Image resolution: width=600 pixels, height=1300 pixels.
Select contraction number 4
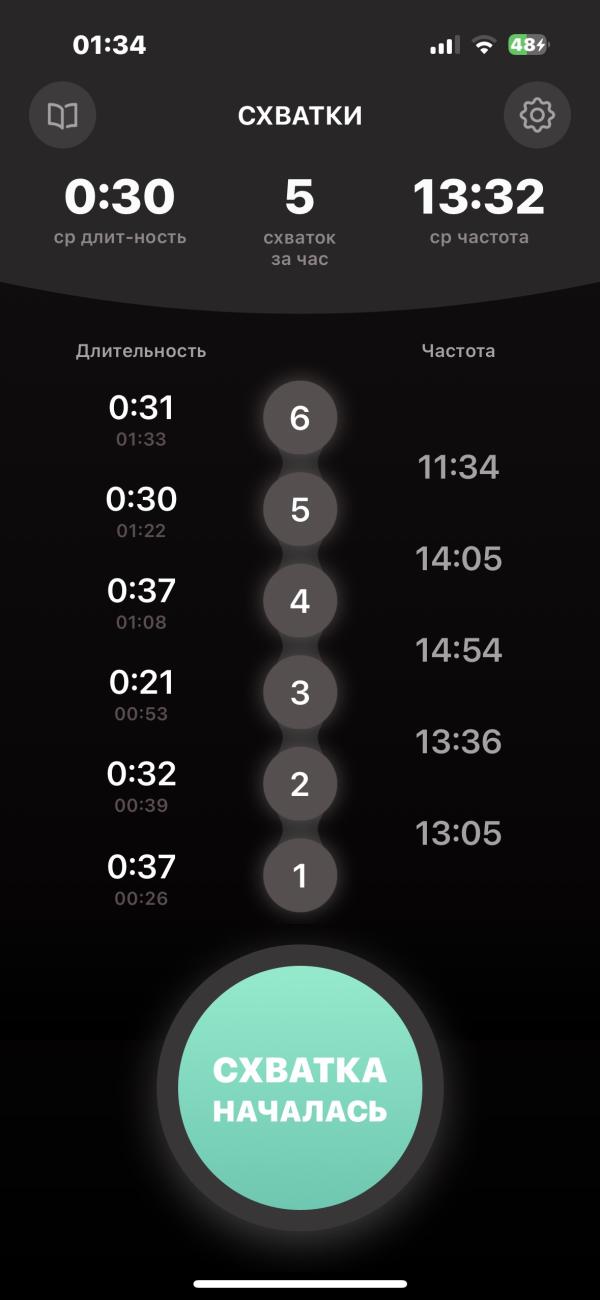[x=300, y=602]
